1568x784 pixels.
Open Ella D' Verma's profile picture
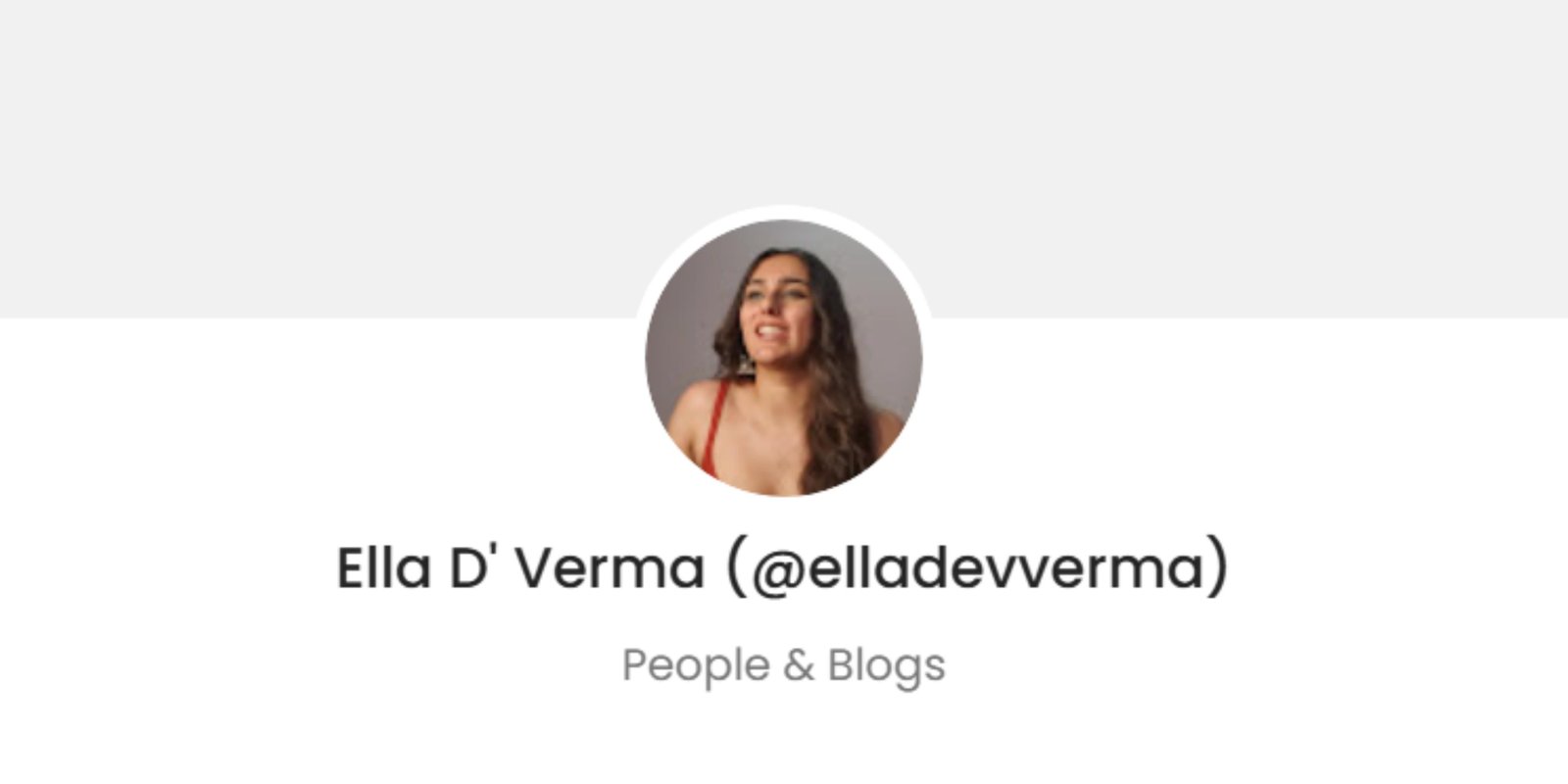(783, 357)
